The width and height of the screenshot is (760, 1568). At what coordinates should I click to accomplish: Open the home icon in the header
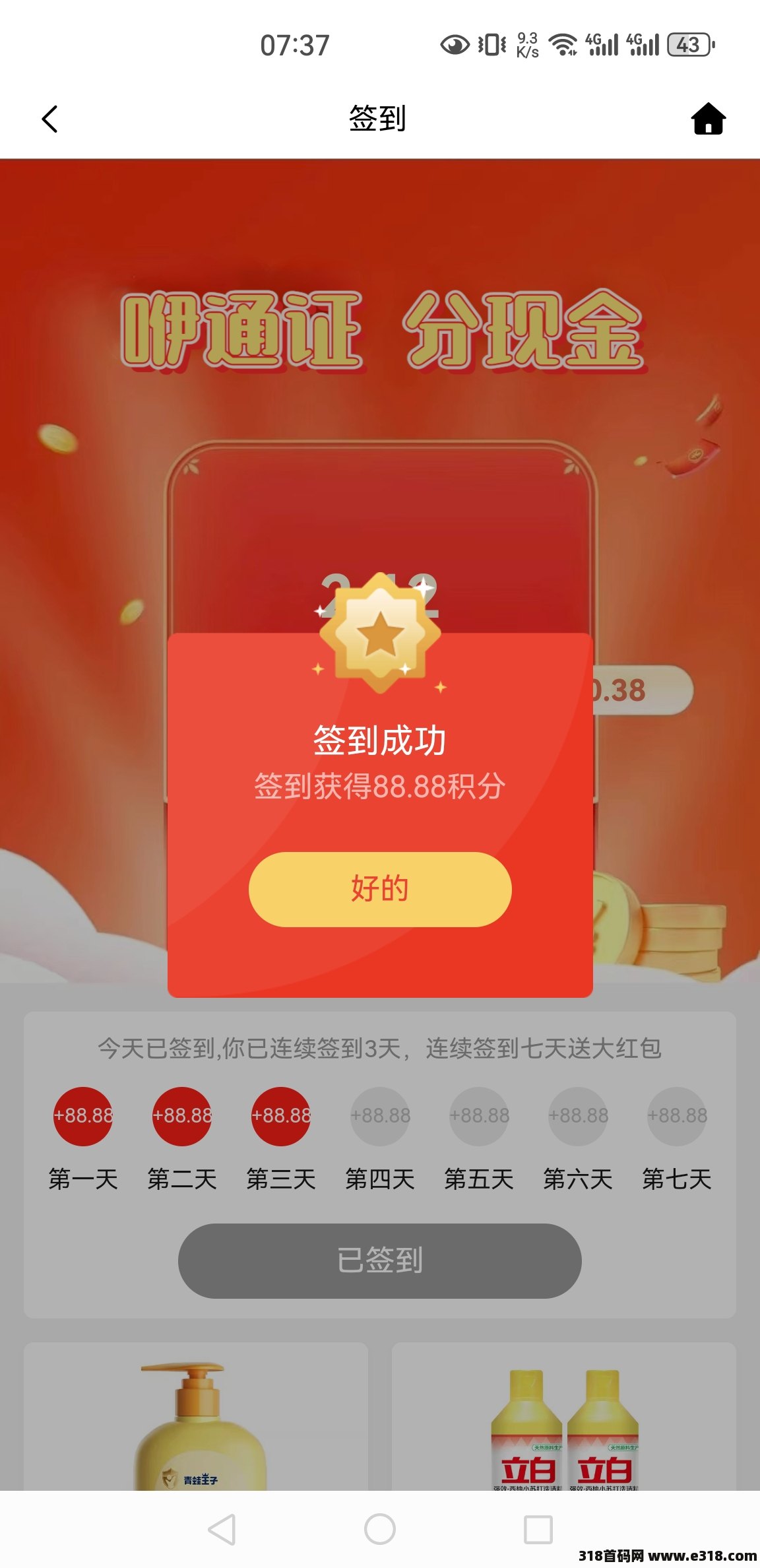[708, 119]
